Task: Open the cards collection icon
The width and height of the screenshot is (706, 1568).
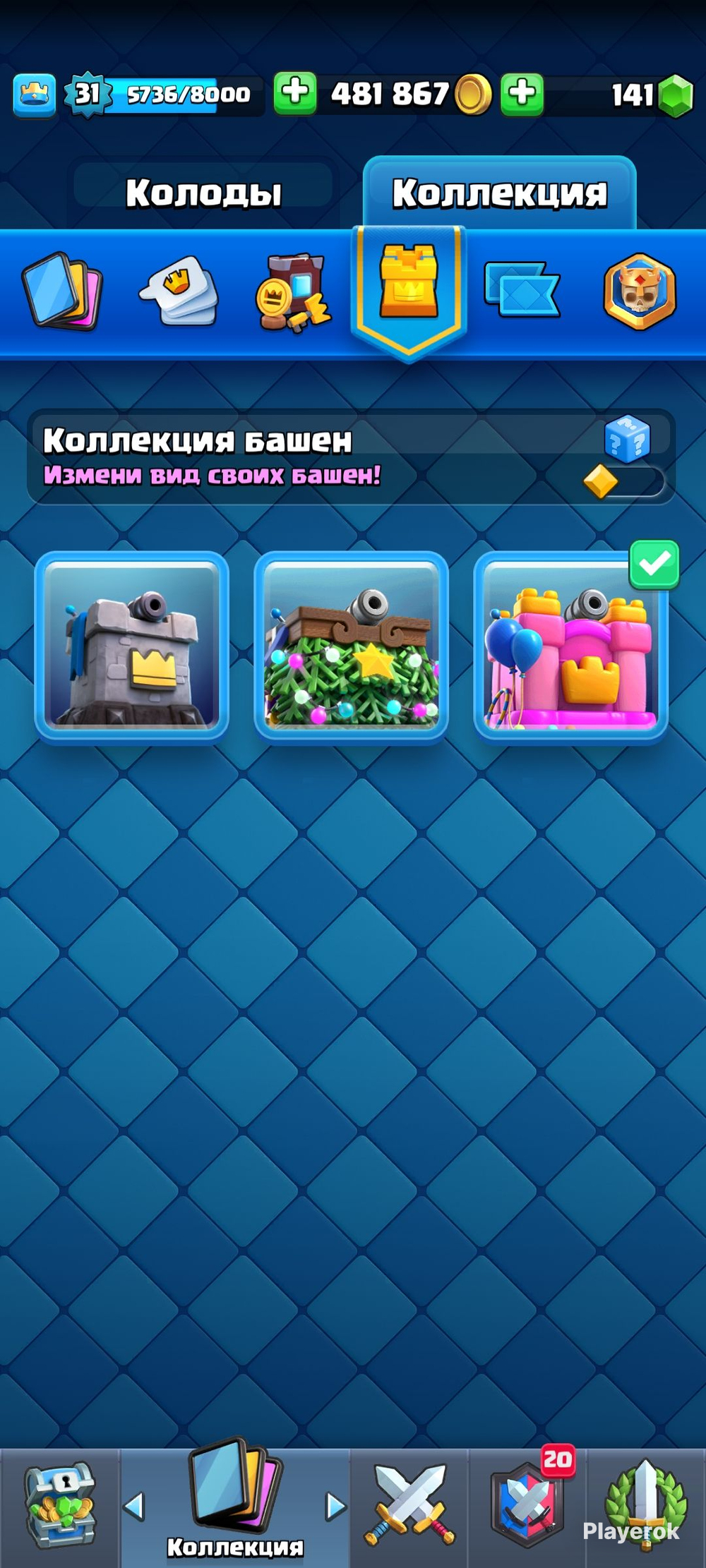Action: tap(64, 291)
